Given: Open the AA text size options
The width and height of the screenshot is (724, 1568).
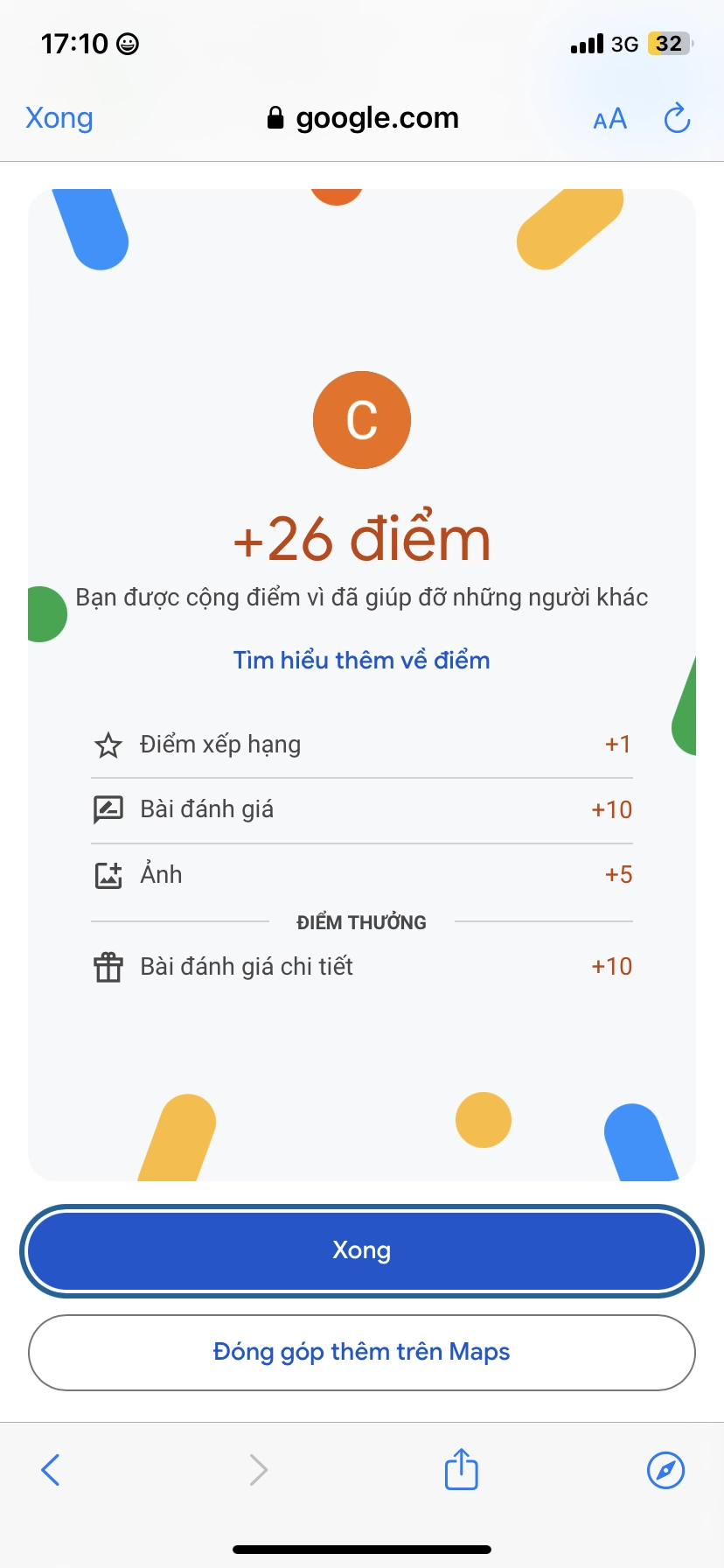Looking at the screenshot, I should click(609, 119).
